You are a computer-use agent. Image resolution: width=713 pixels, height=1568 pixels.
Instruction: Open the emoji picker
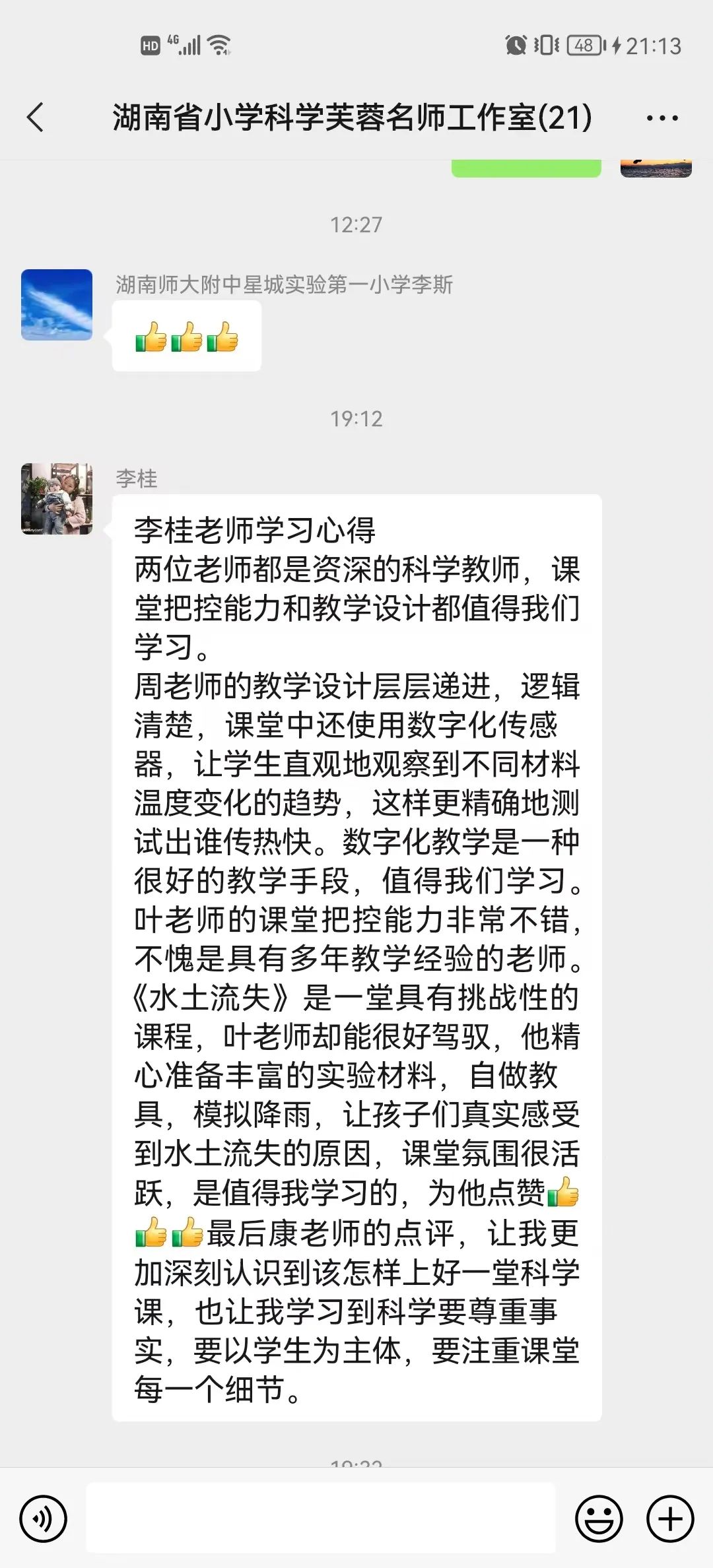coord(599,1519)
